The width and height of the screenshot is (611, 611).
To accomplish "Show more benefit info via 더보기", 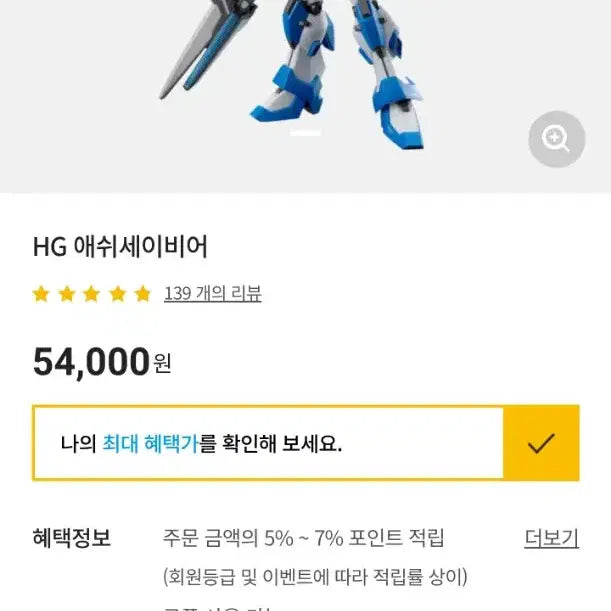I will [551, 538].
